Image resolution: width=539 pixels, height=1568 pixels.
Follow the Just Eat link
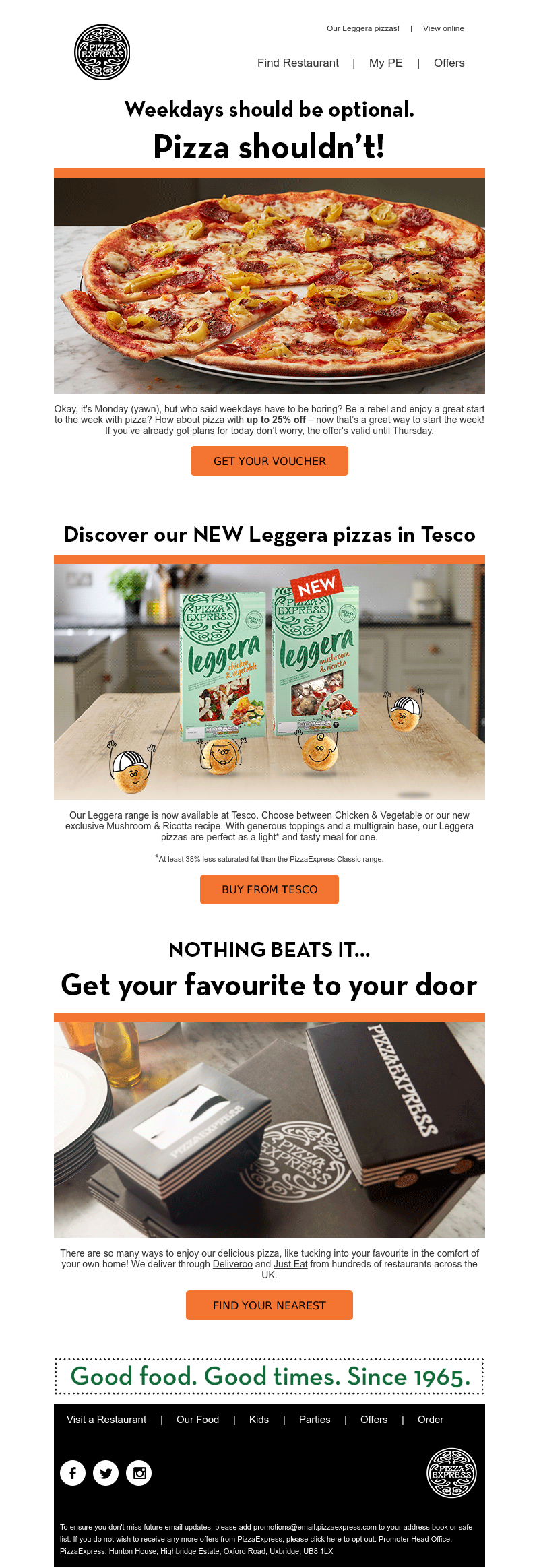290,1264
